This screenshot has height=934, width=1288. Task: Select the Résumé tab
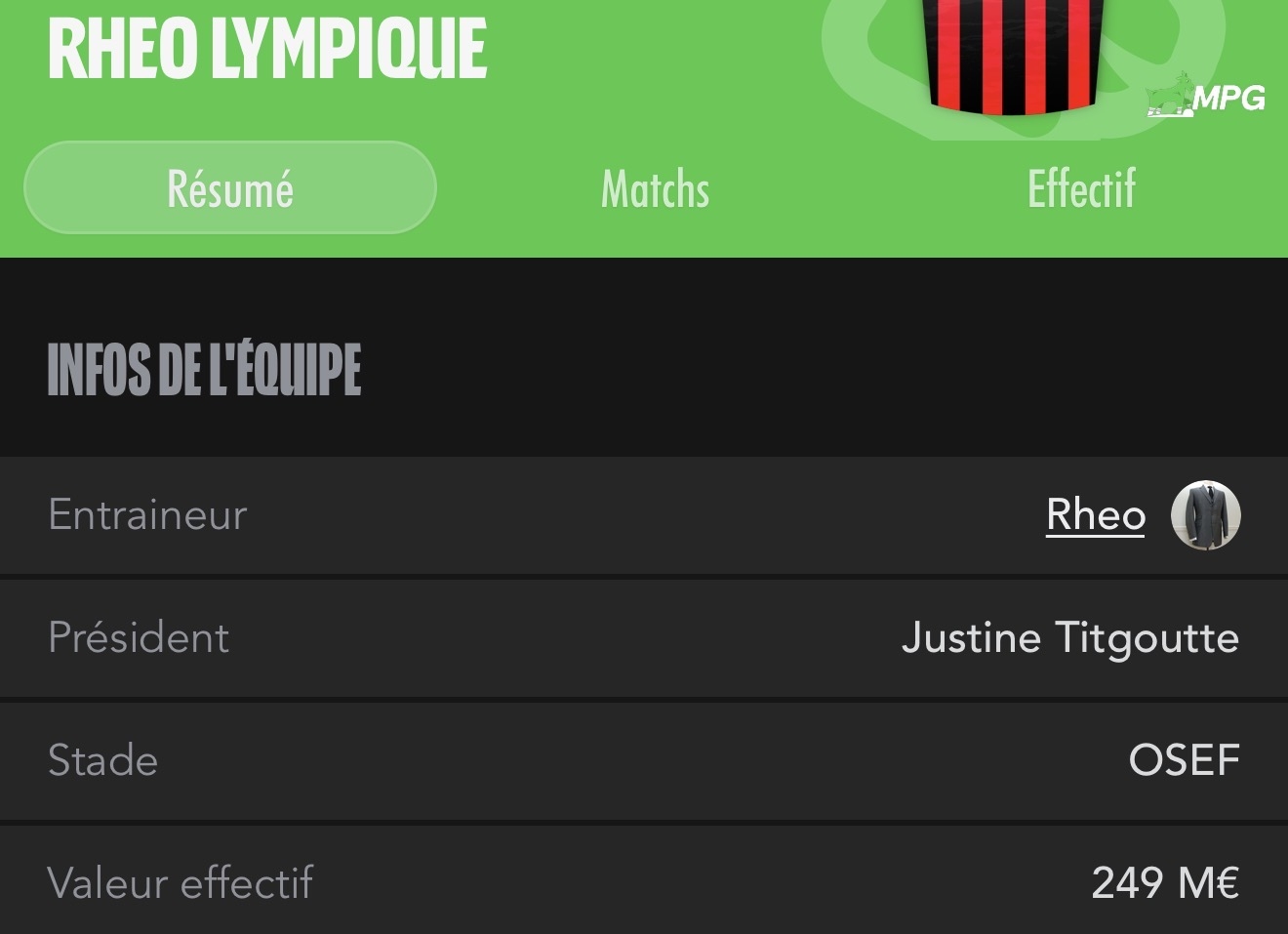point(230,188)
